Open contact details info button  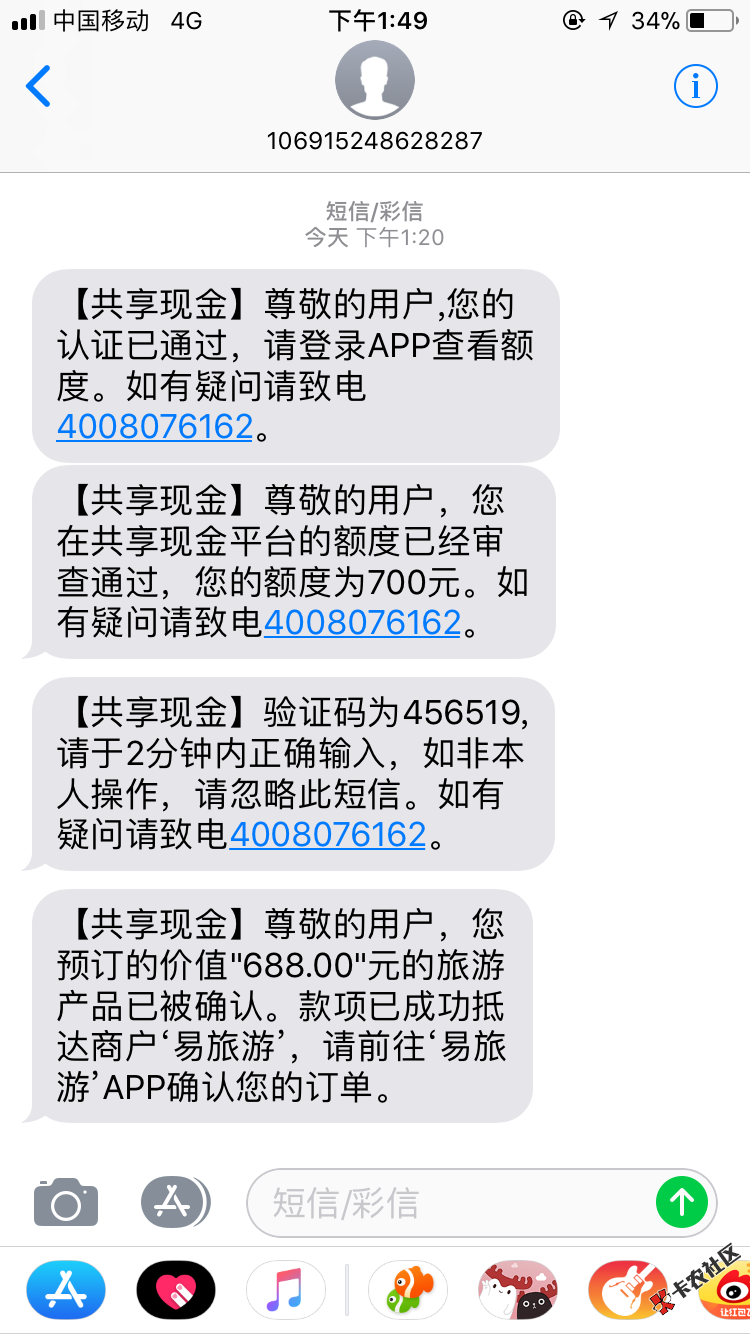tap(695, 87)
